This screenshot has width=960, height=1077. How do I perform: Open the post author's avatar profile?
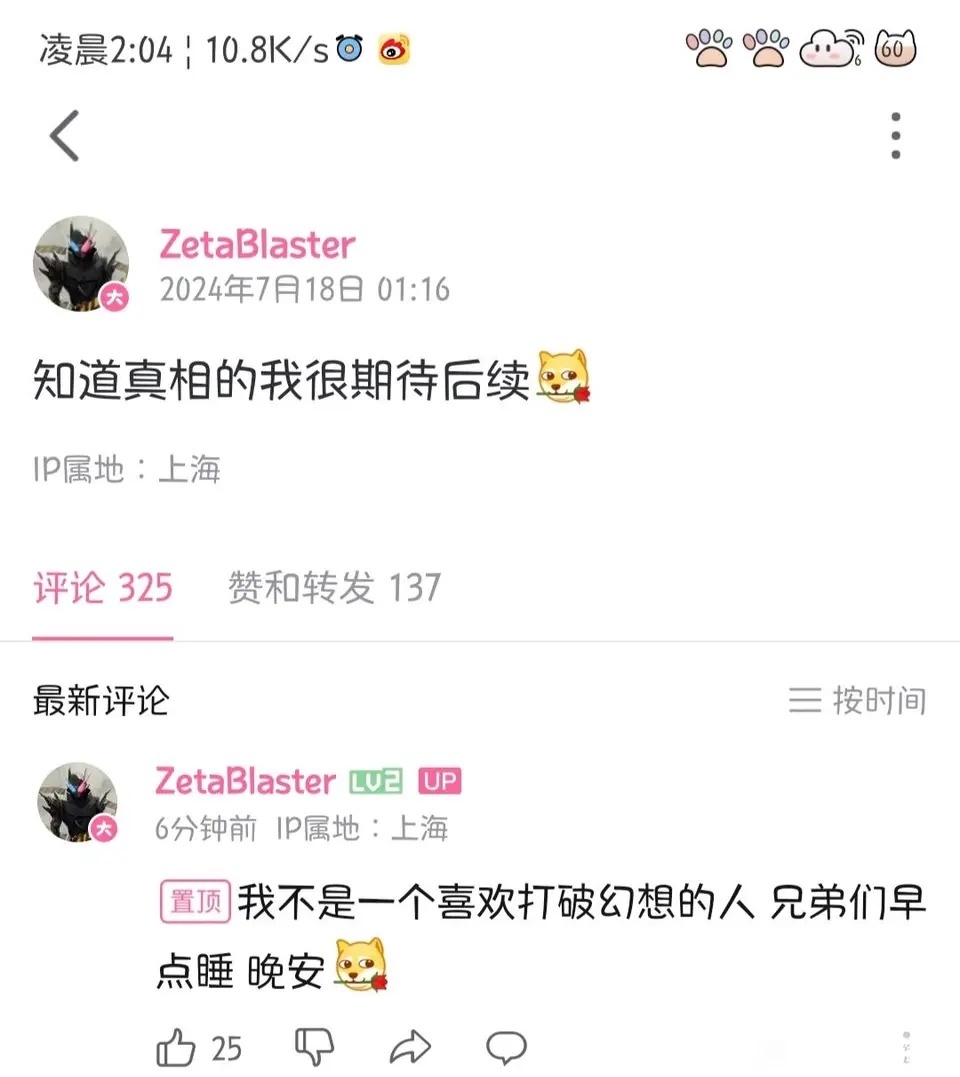point(82,264)
